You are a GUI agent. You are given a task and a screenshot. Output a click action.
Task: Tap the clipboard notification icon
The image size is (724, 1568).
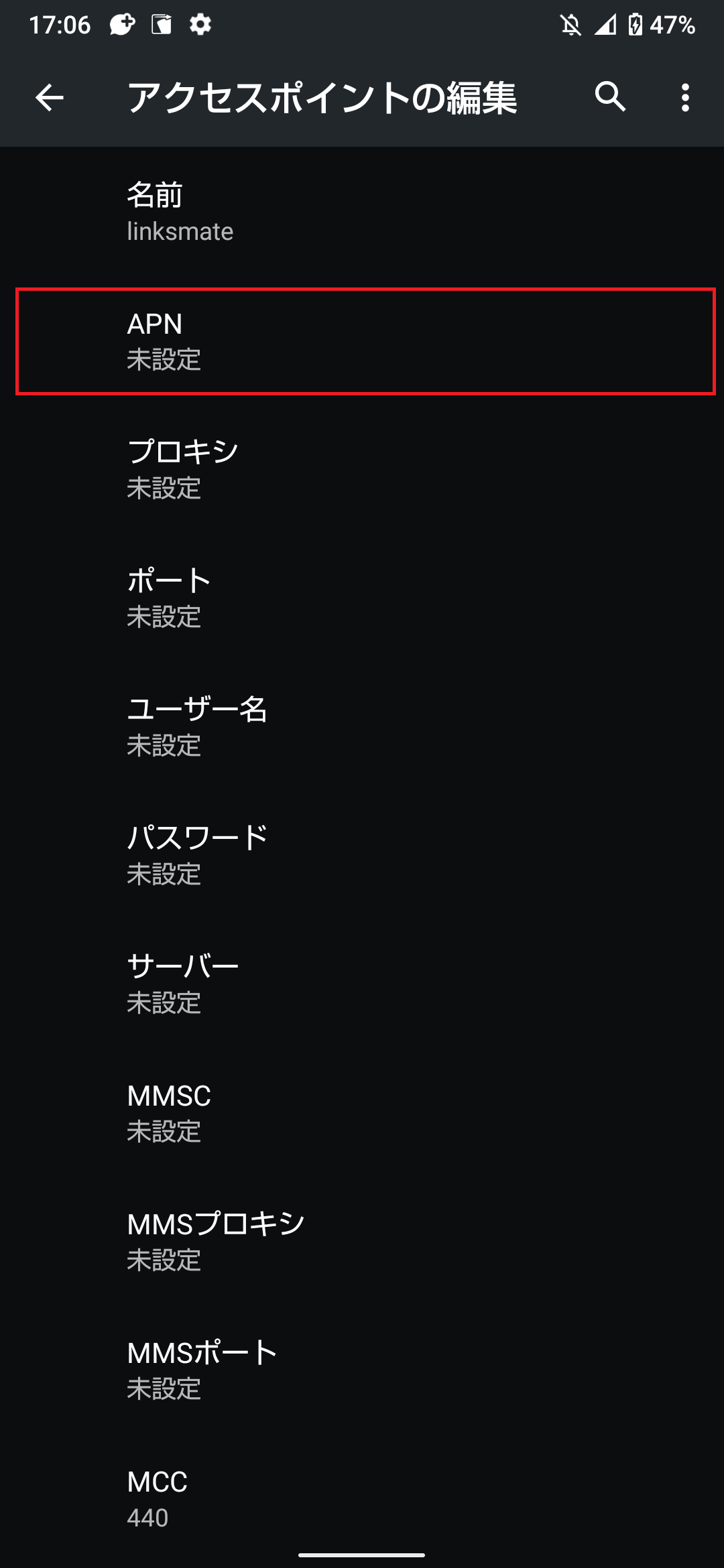[x=161, y=25]
